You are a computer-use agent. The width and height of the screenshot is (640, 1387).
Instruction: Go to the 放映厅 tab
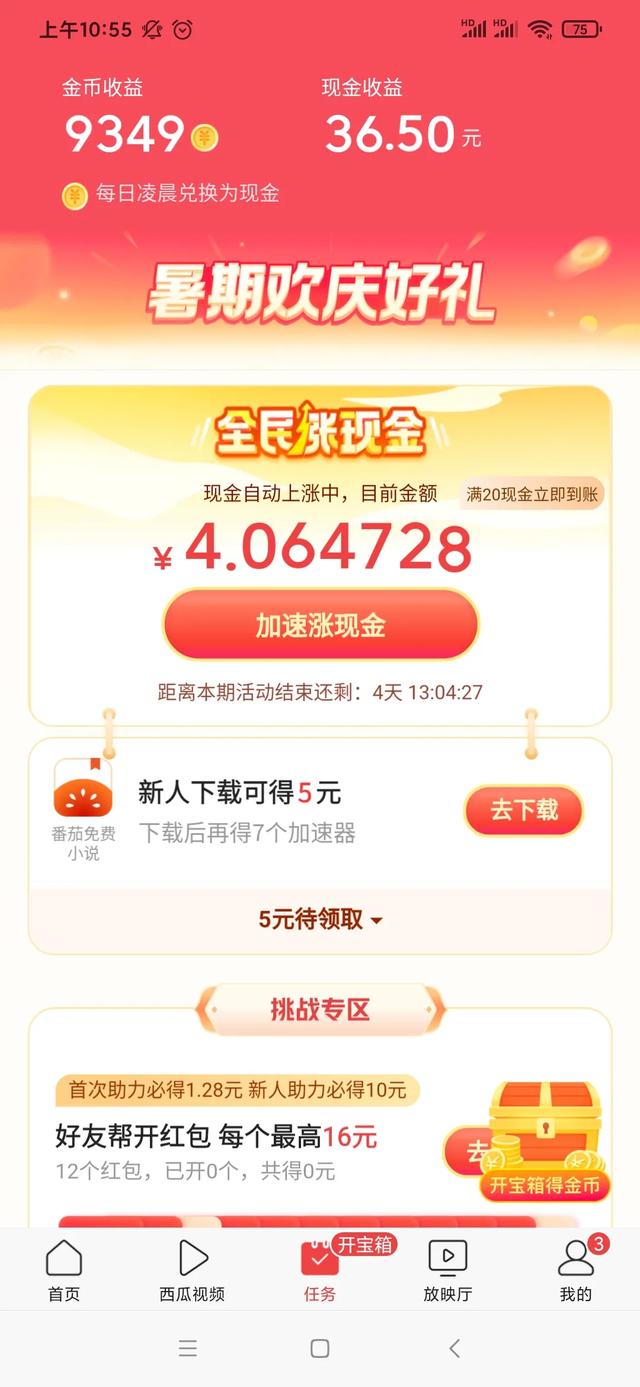[x=448, y=1271]
